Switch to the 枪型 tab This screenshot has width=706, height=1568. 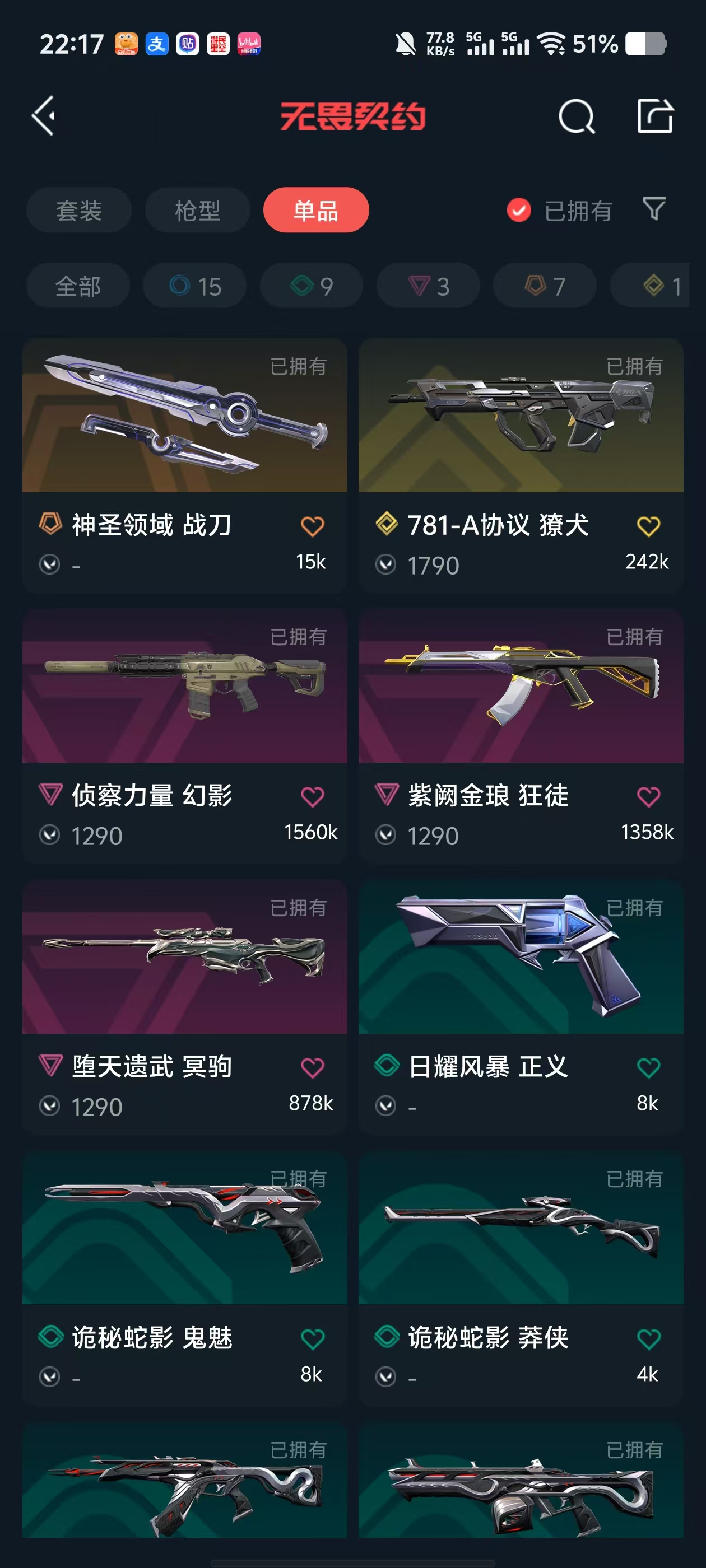coord(197,211)
